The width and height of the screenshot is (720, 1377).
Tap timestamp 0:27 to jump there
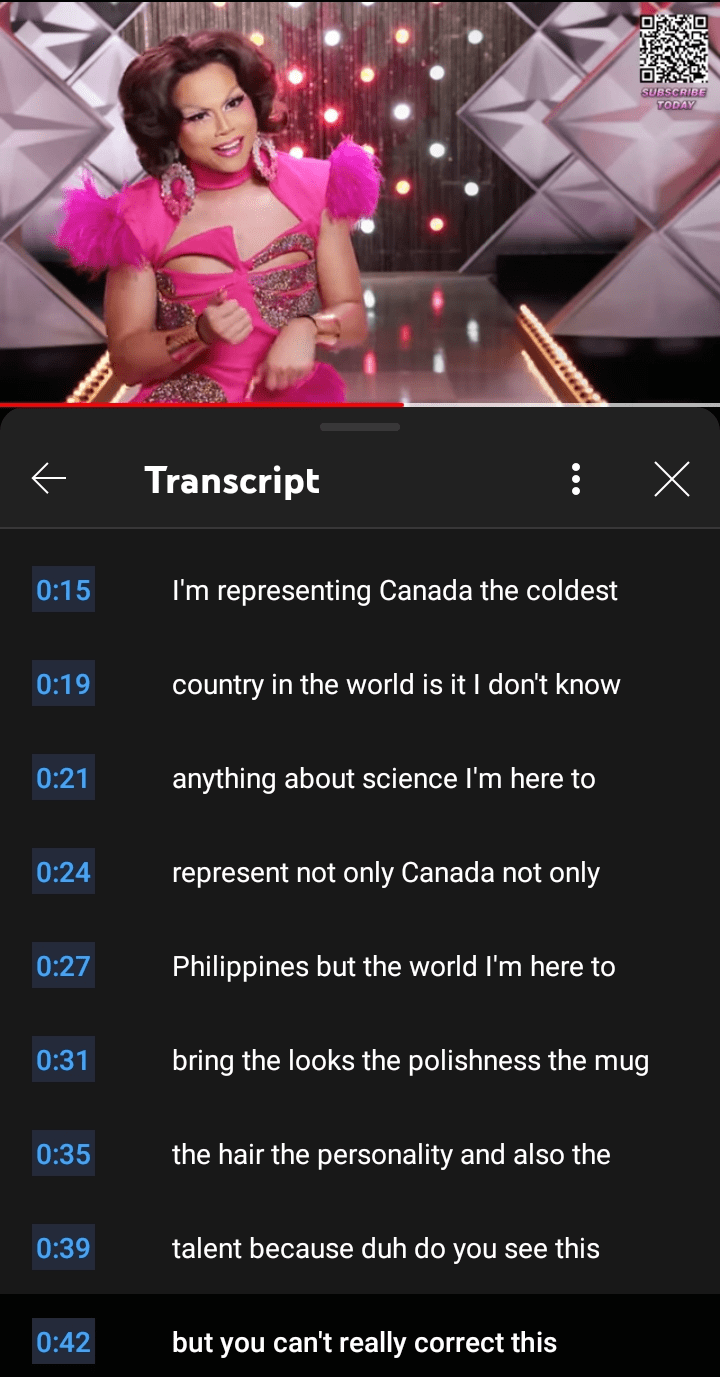[63, 966]
